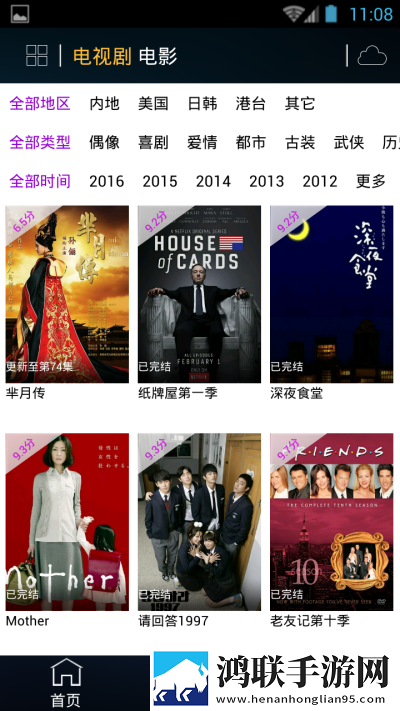Tap 更多 for more years
The image size is (400, 711).
tap(371, 181)
